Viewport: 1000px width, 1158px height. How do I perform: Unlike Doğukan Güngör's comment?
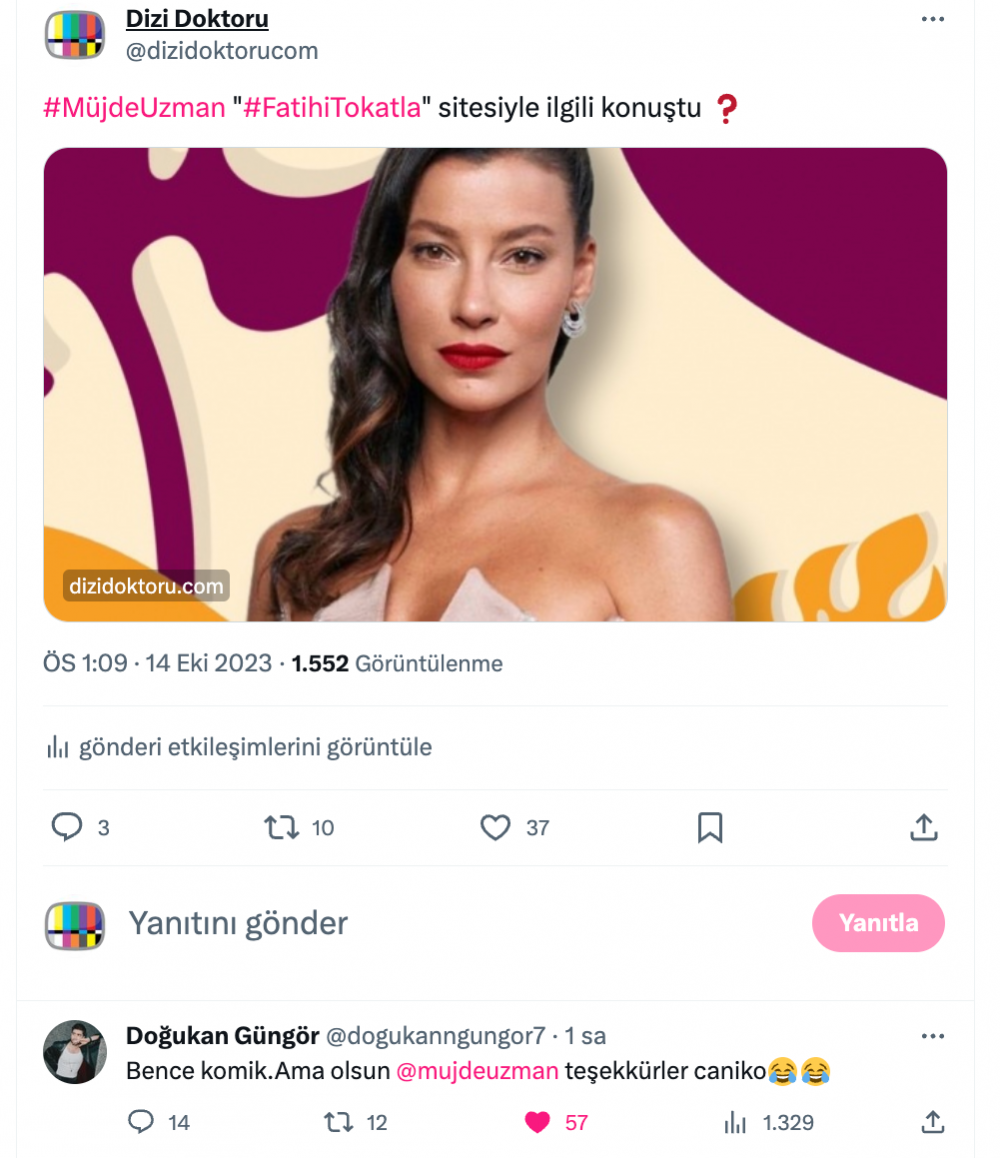pyautogui.click(x=538, y=1123)
